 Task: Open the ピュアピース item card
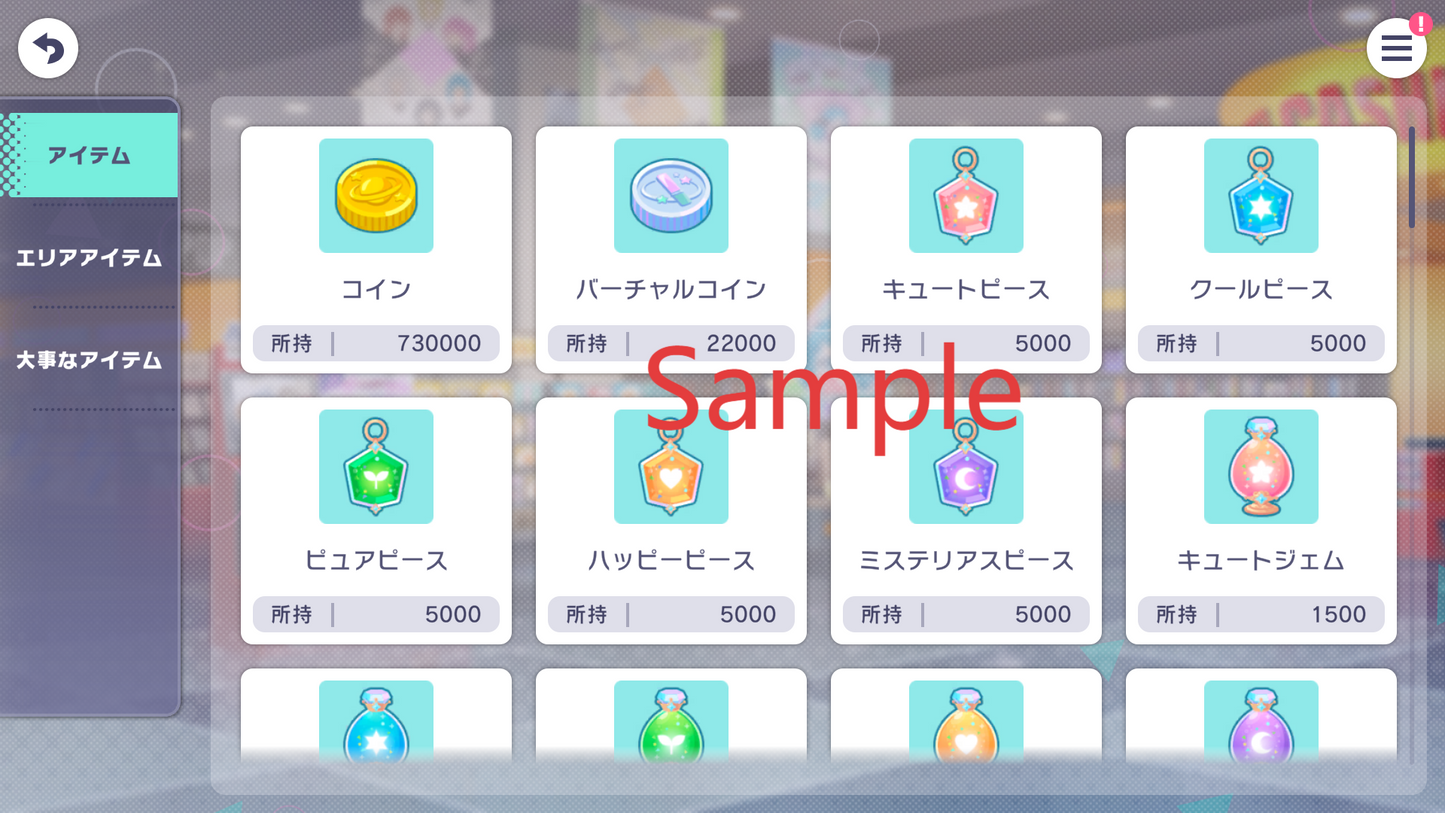click(x=376, y=521)
